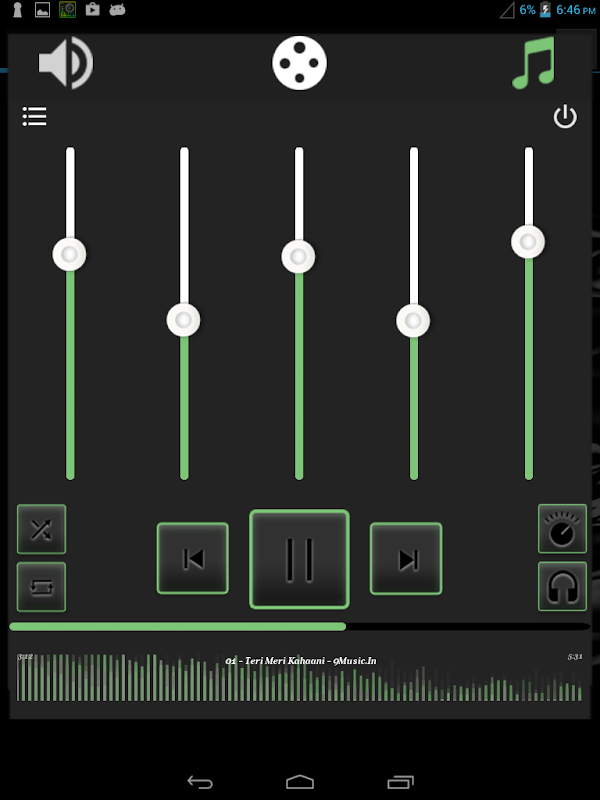The height and width of the screenshot is (800, 600).
Task: Tap the power button icon
Action: [x=565, y=116]
